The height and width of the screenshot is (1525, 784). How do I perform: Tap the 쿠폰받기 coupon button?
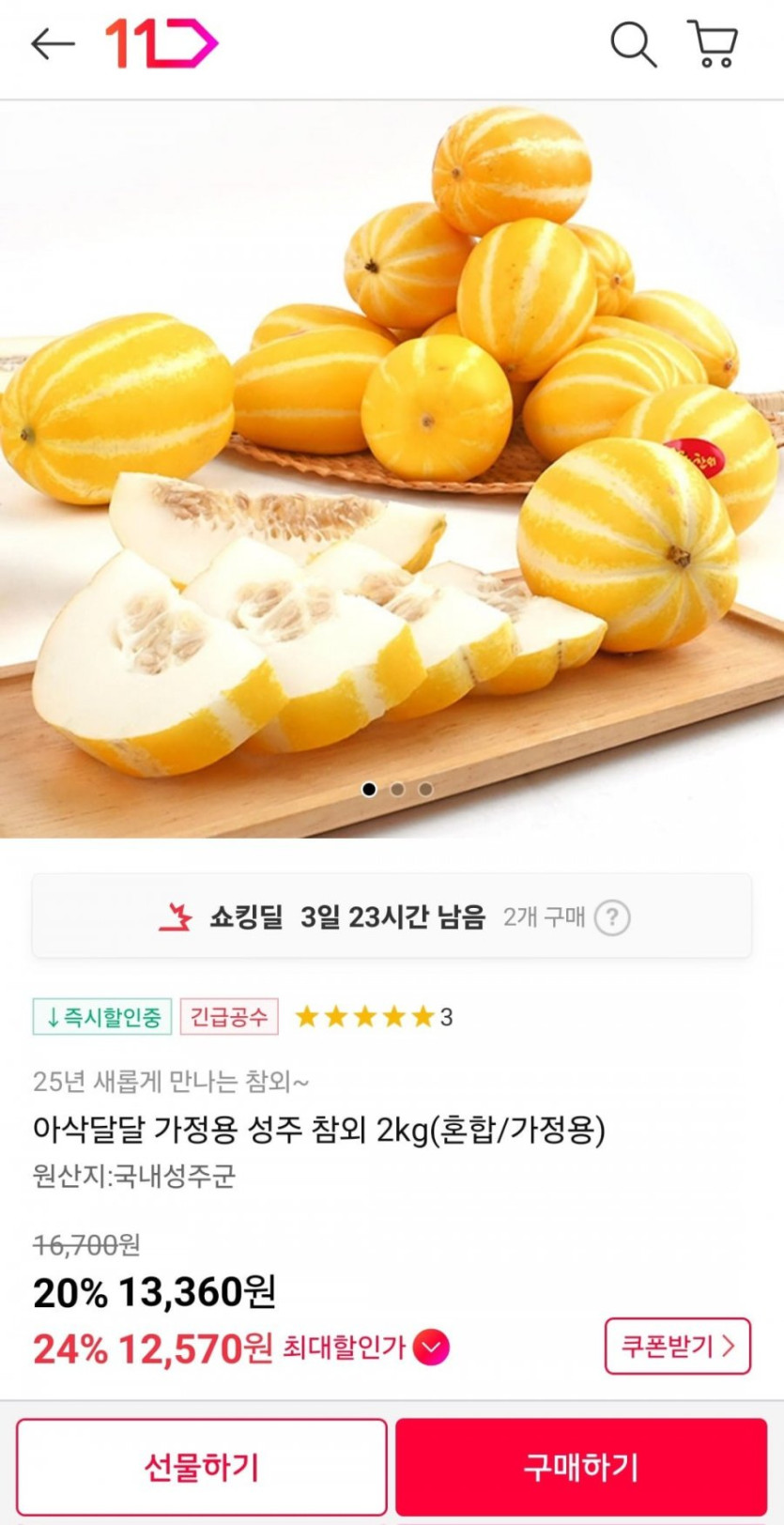[677, 1347]
